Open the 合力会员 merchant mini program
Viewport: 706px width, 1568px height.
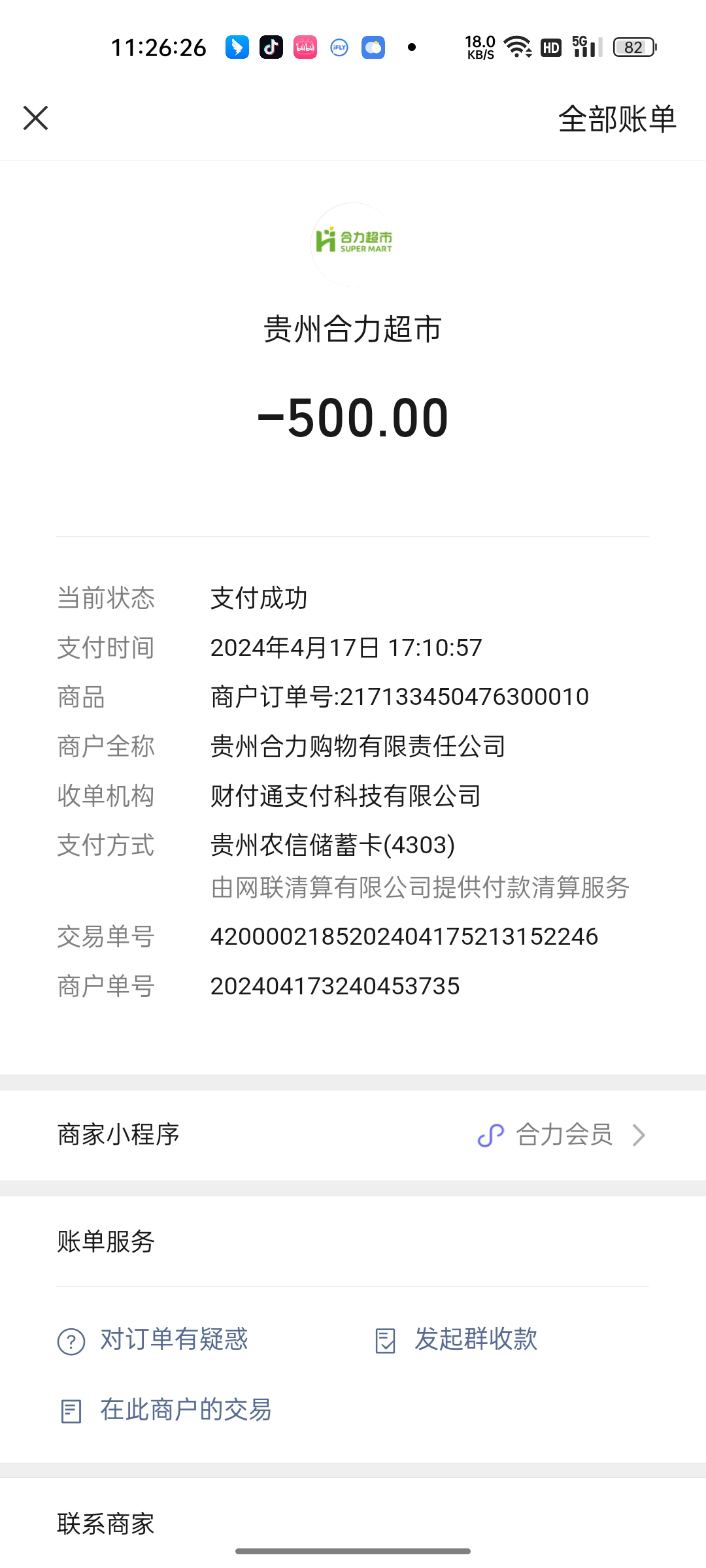(563, 1135)
